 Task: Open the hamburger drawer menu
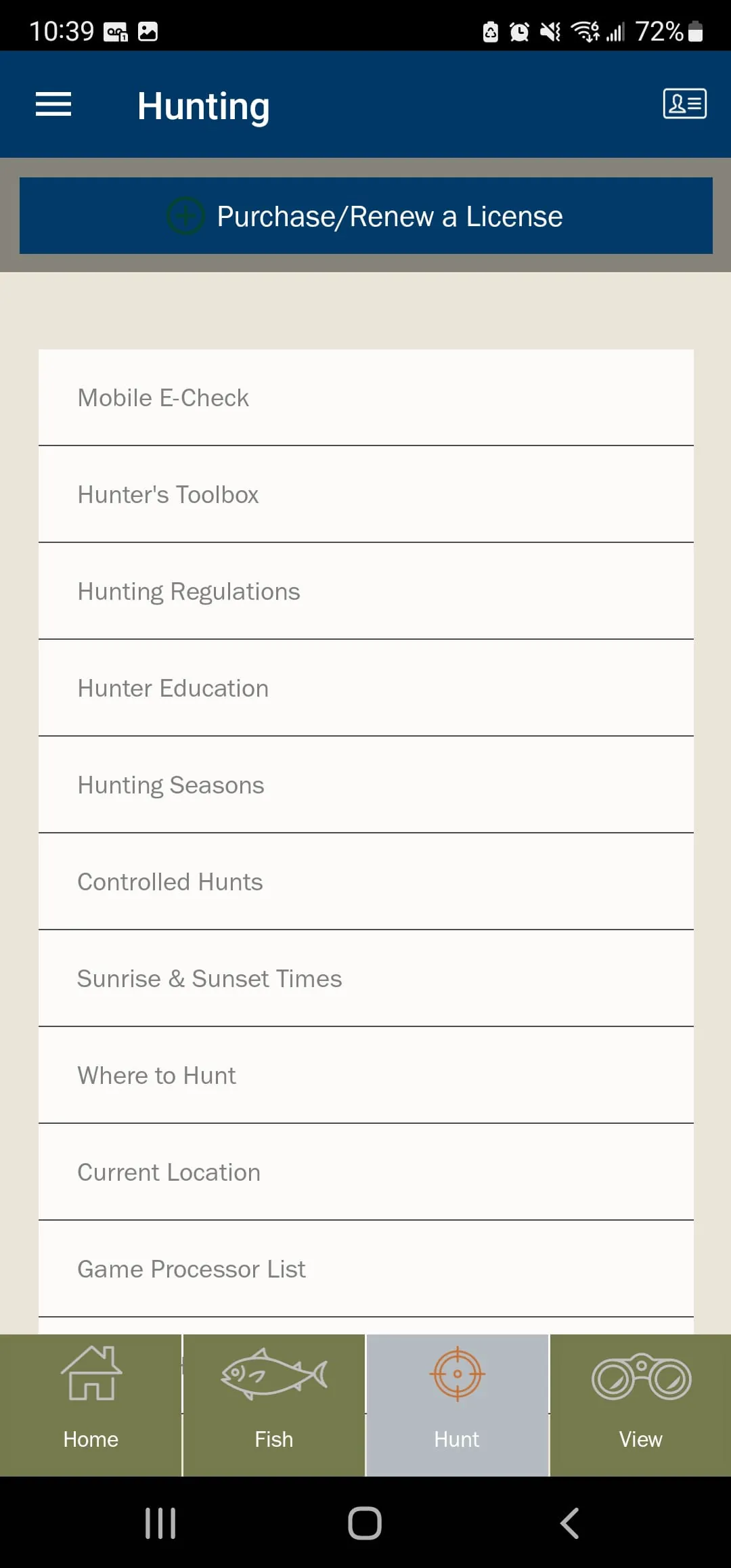53,104
